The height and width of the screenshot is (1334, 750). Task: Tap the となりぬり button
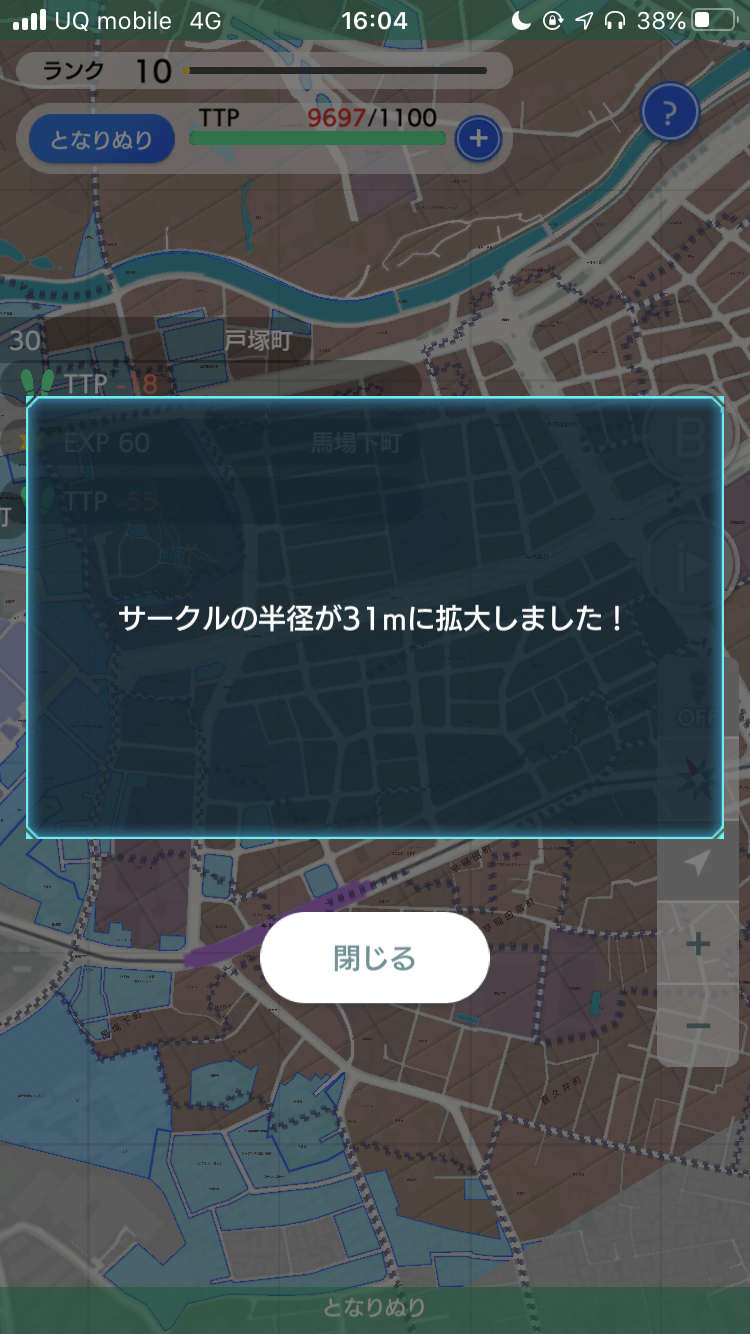click(x=101, y=139)
